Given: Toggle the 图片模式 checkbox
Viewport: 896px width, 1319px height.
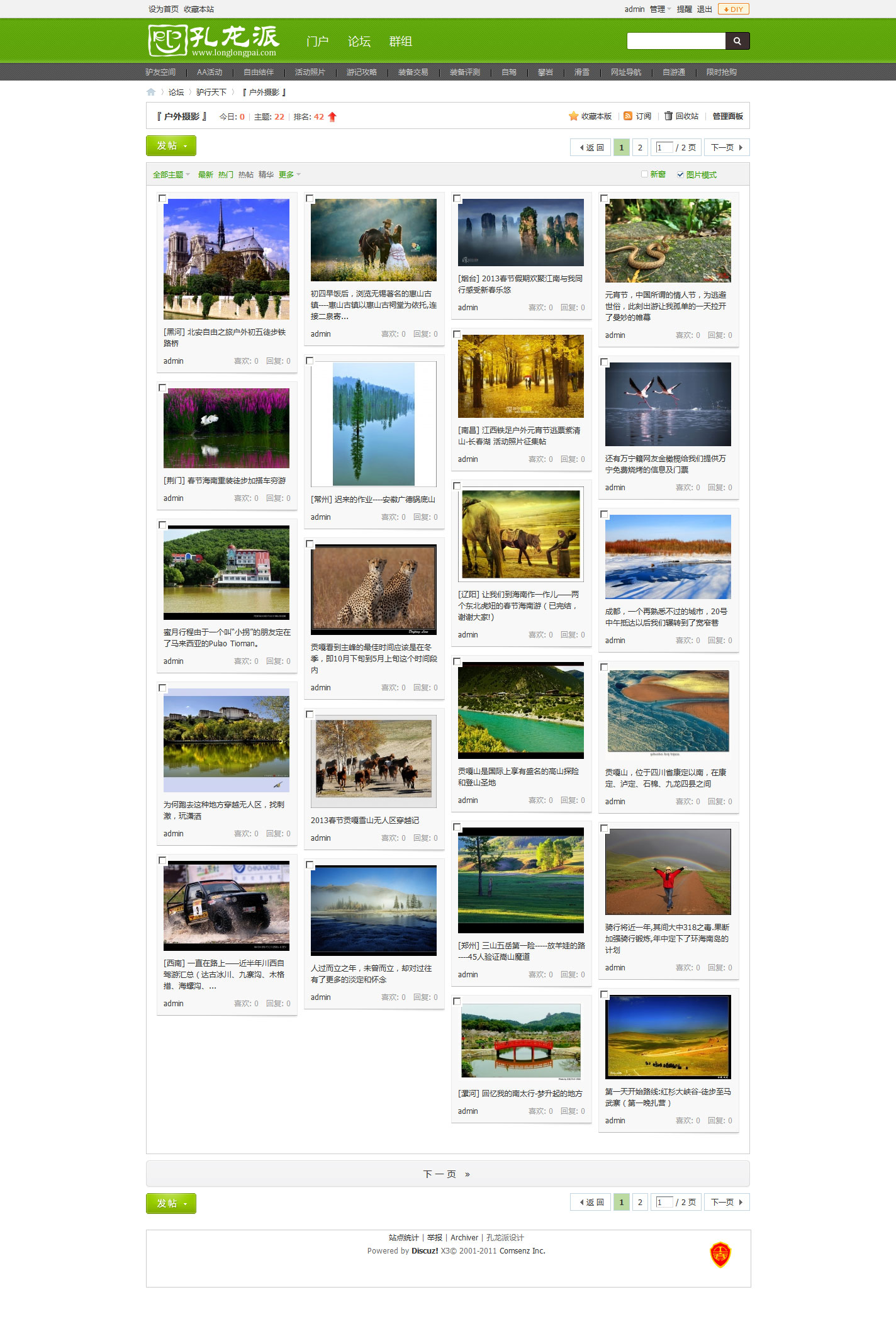Looking at the screenshot, I should (680, 175).
